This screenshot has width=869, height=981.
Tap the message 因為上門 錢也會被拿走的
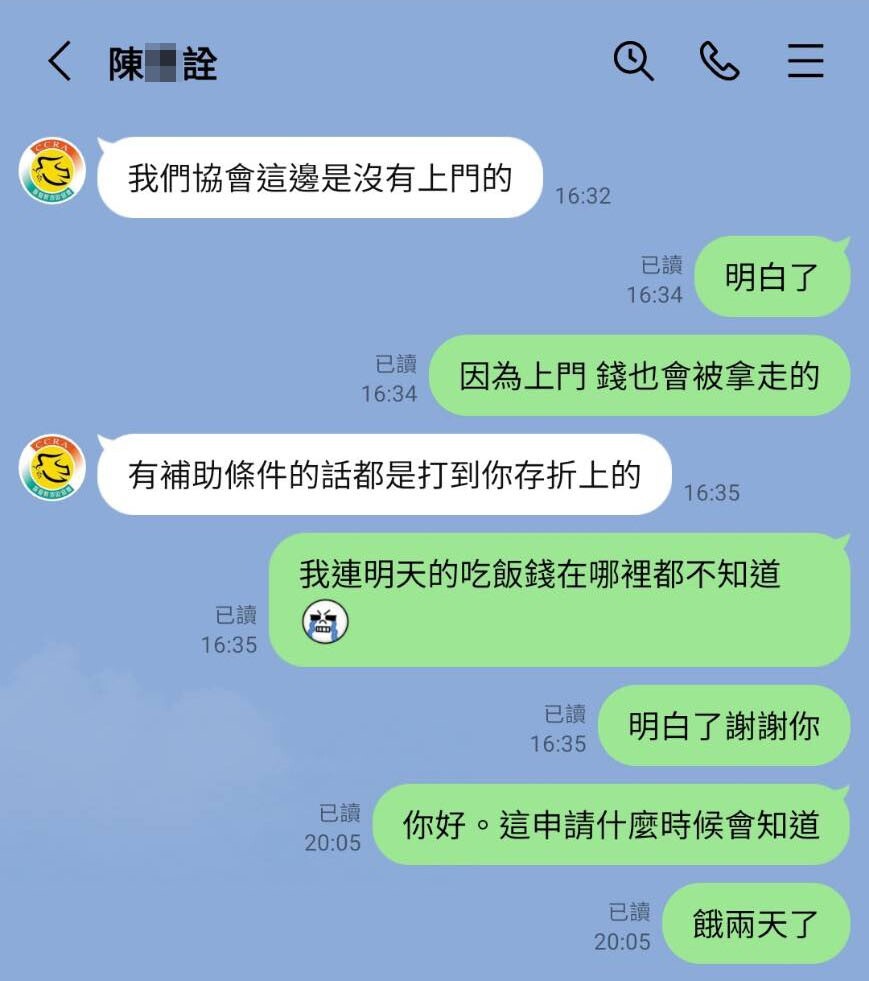[x=641, y=377]
